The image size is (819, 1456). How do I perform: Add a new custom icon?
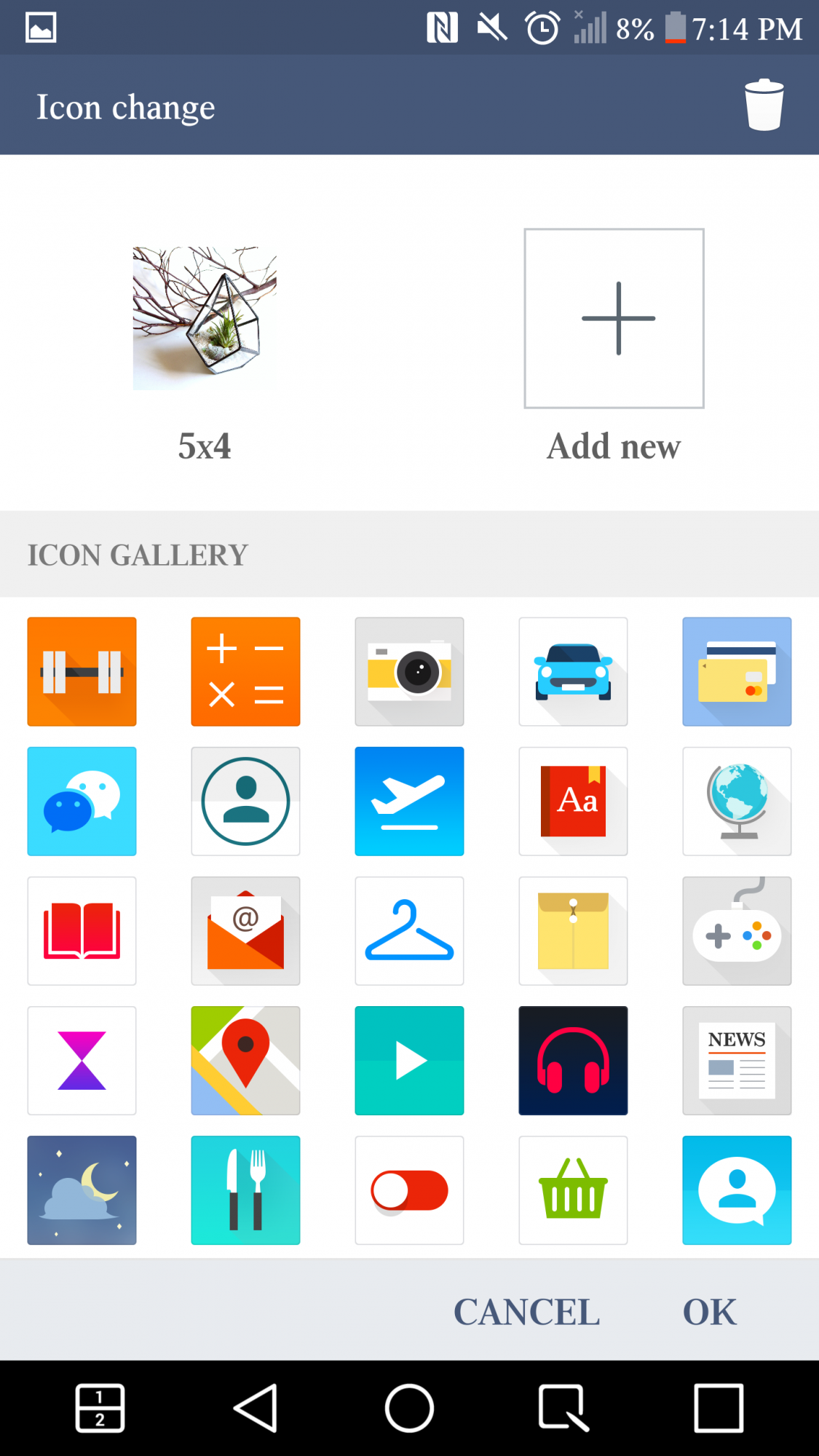[614, 318]
